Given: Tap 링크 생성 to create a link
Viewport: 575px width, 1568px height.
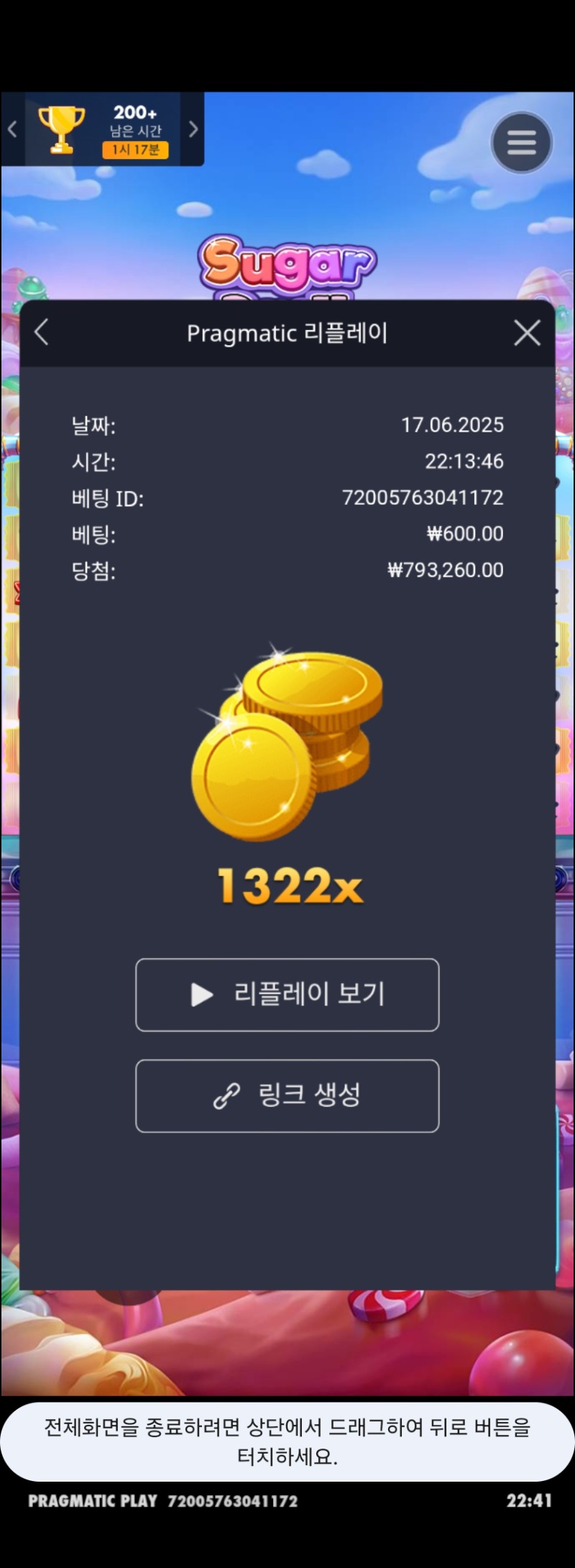Looking at the screenshot, I should pyautogui.click(x=287, y=1095).
